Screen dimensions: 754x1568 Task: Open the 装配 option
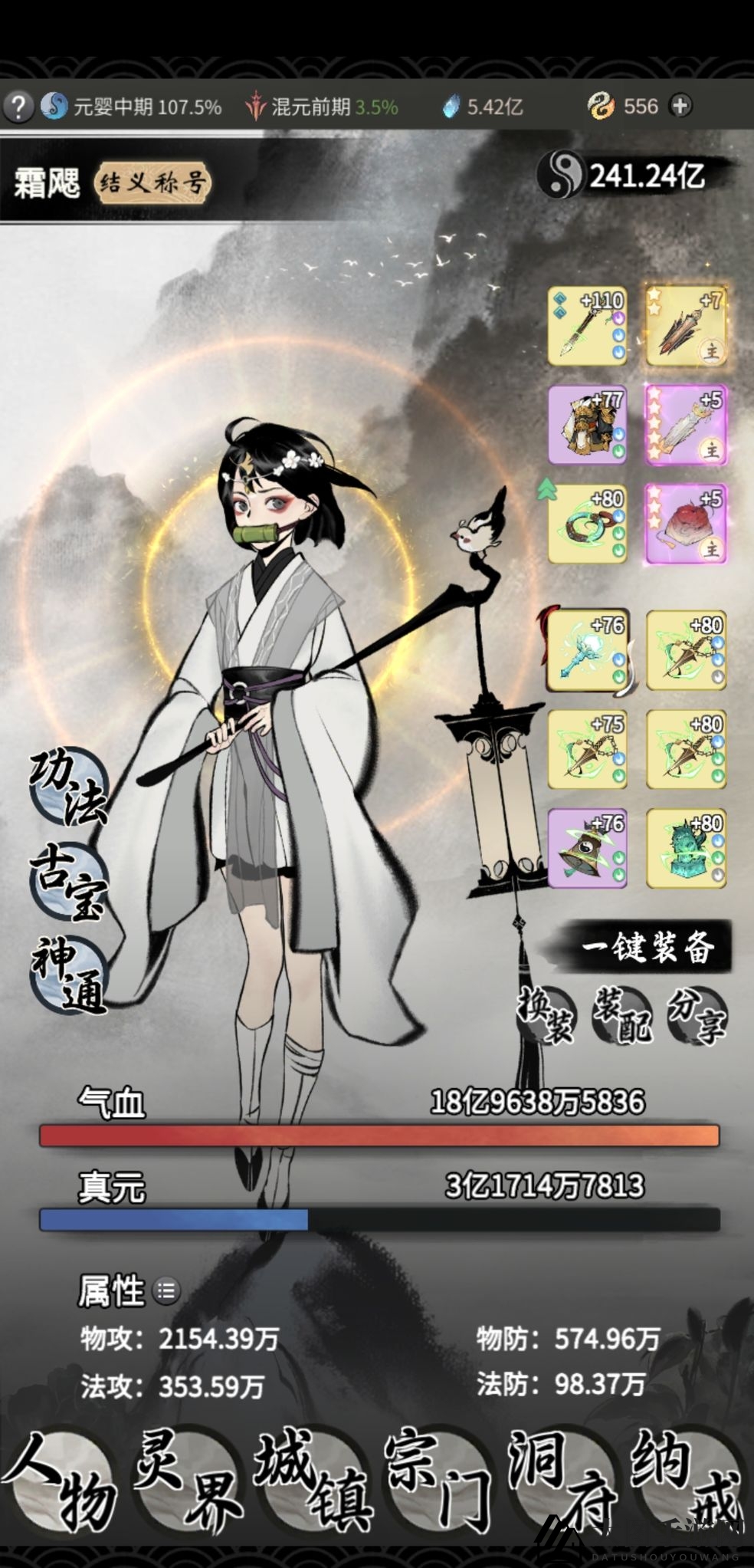[622, 1014]
